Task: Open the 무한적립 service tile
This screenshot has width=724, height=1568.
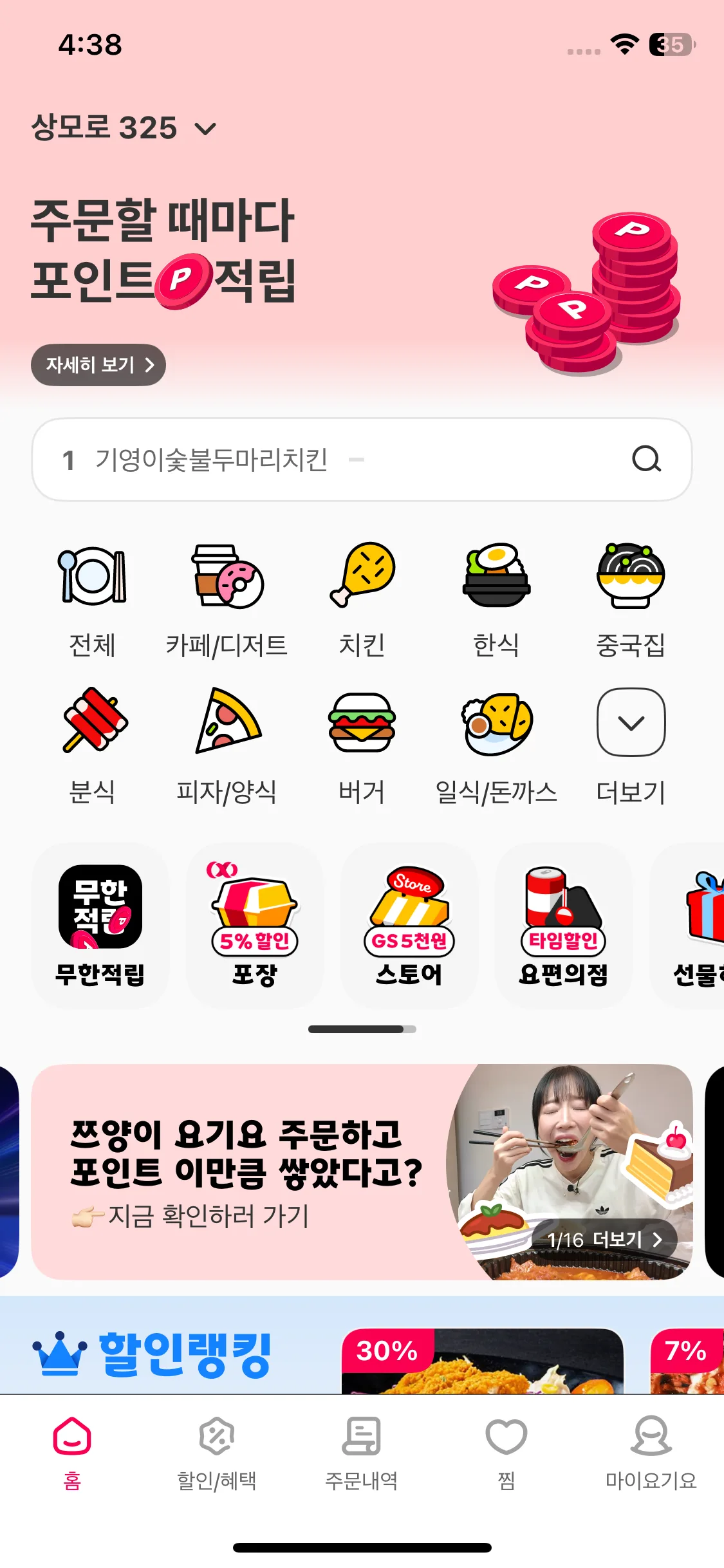Action: click(x=100, y=926)
